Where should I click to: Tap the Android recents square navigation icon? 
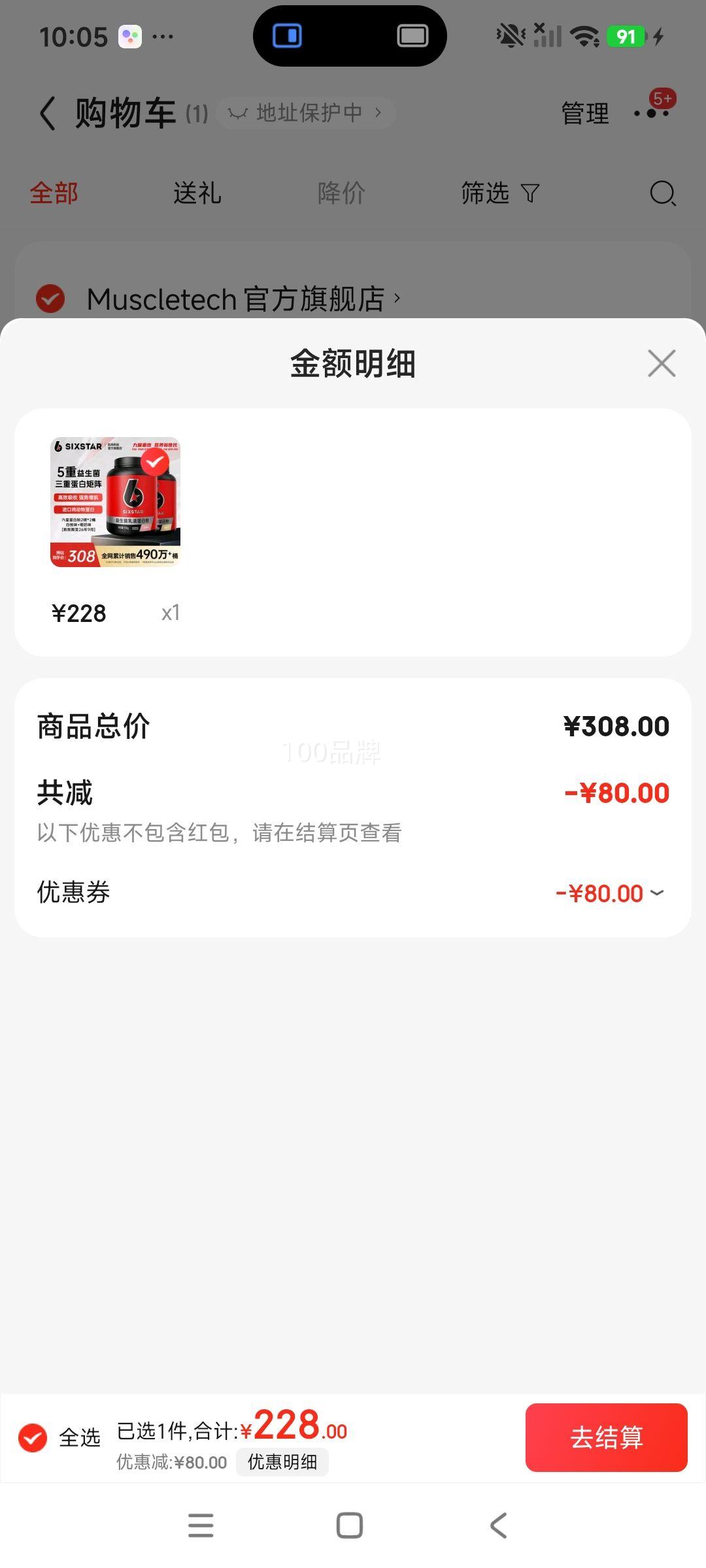pyautogui.click(x=350, y=1527)
